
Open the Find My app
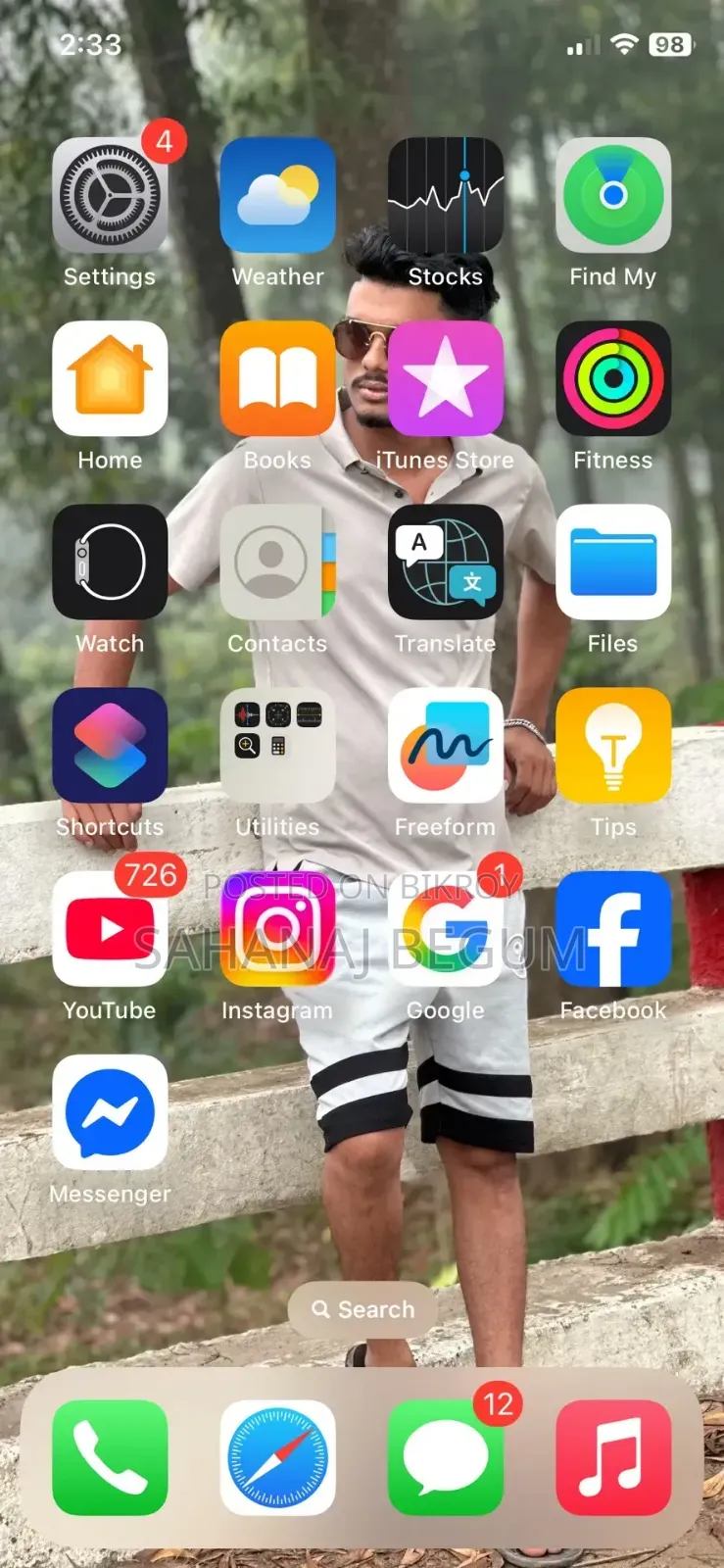pyautogui.click(x=613, y=195)
